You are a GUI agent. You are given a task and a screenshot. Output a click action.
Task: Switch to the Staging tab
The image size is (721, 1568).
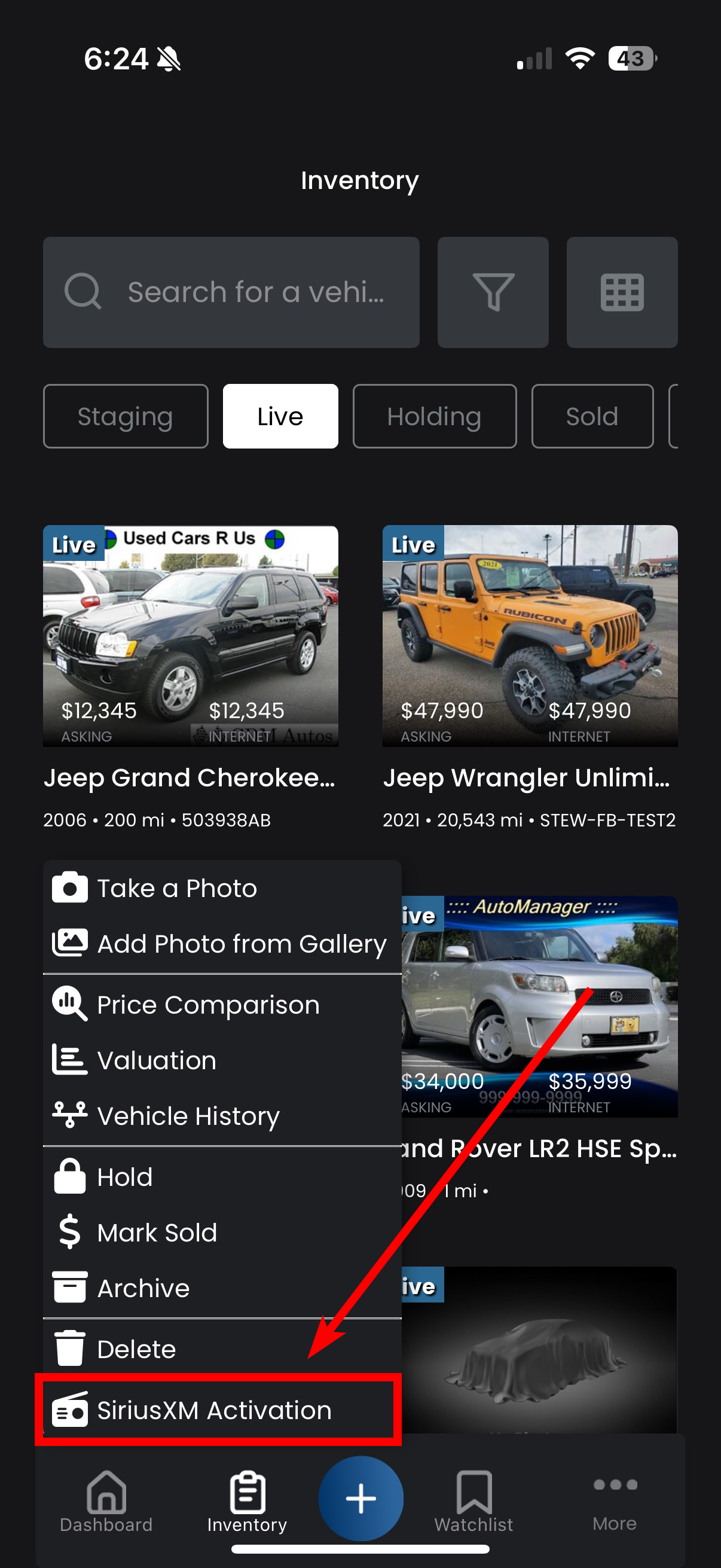tap(126, 416)
